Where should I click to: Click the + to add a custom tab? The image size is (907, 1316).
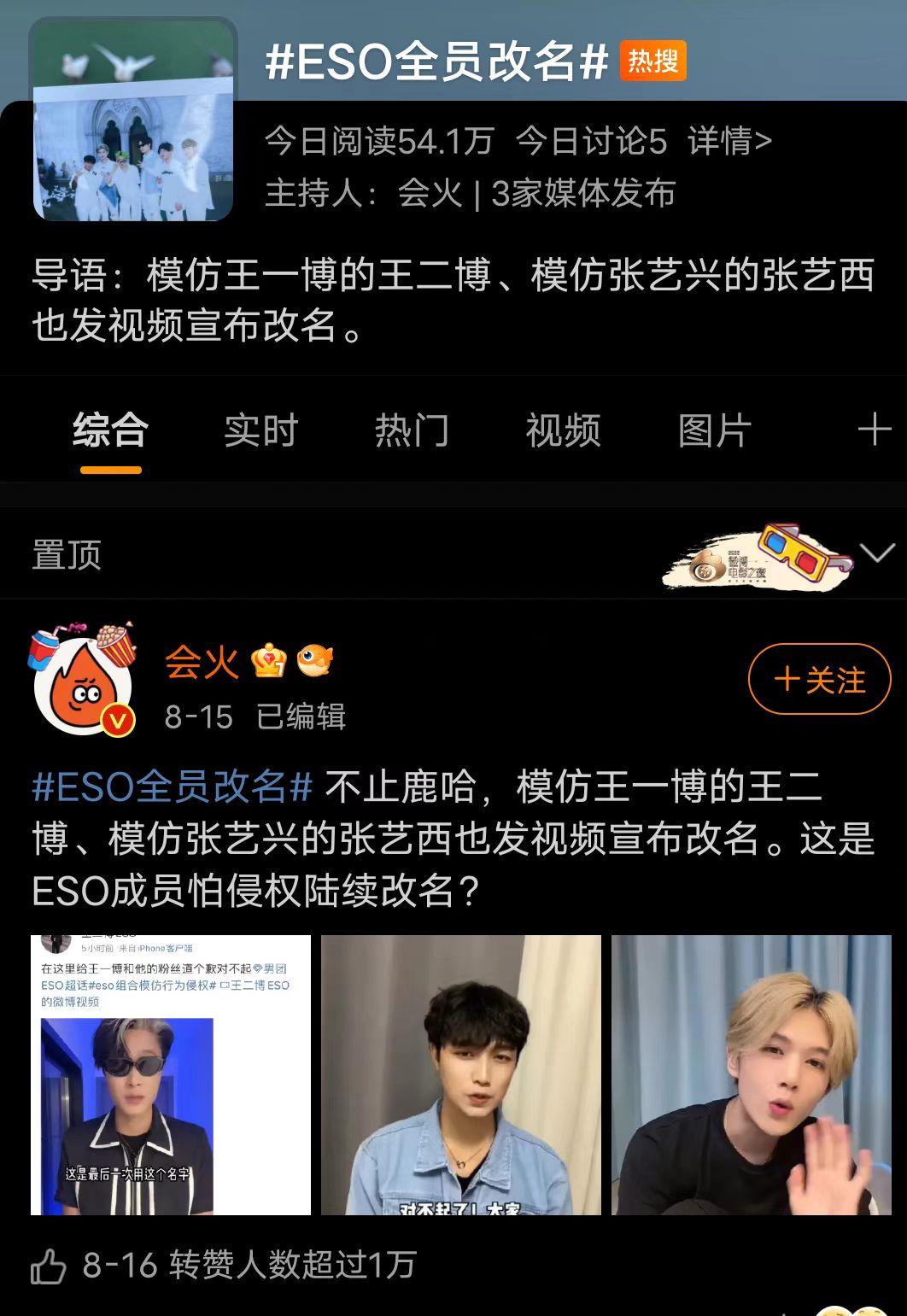click(x=874, y=431)
